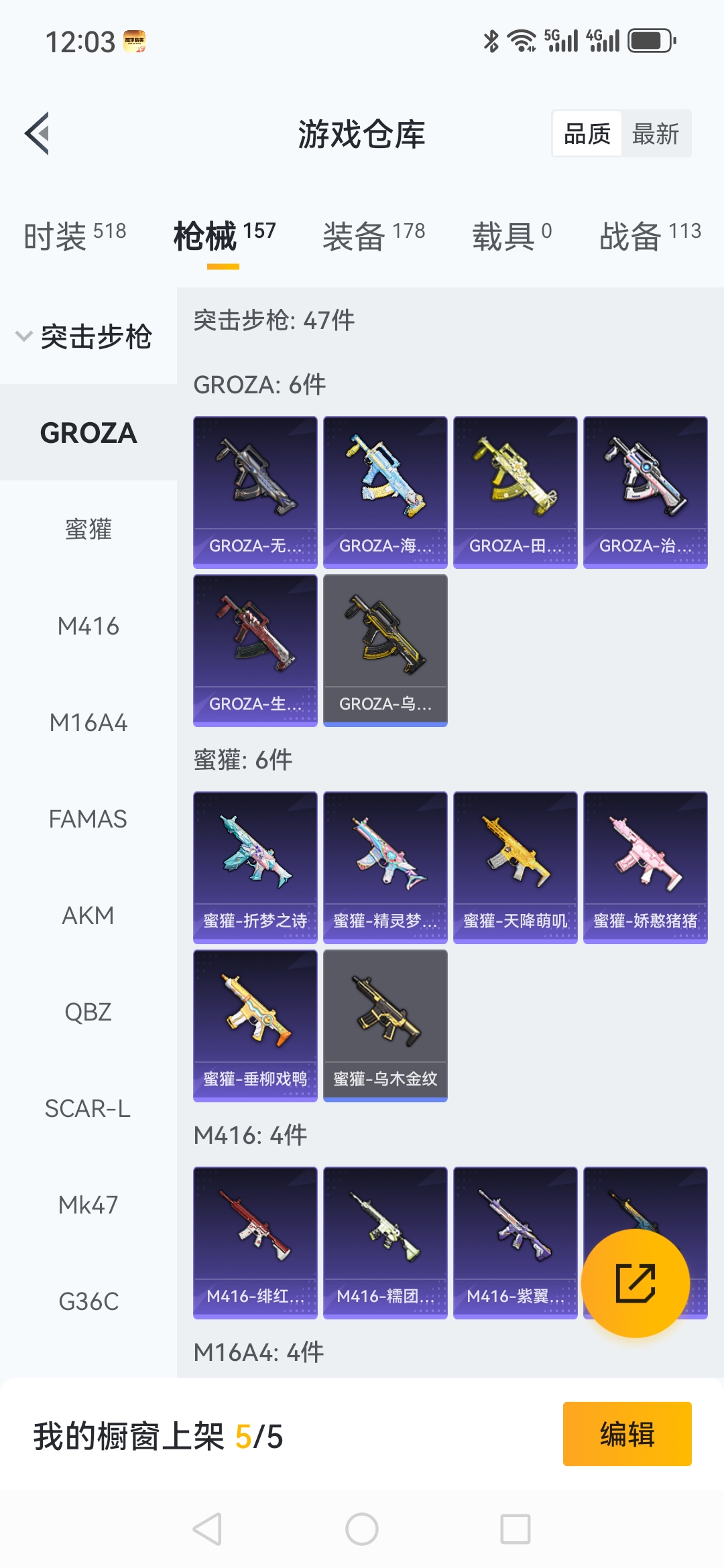Tap the 编辑 button
This screenshot has width=724, height=1568.
pyautogui.click(x=627, y=1434)
